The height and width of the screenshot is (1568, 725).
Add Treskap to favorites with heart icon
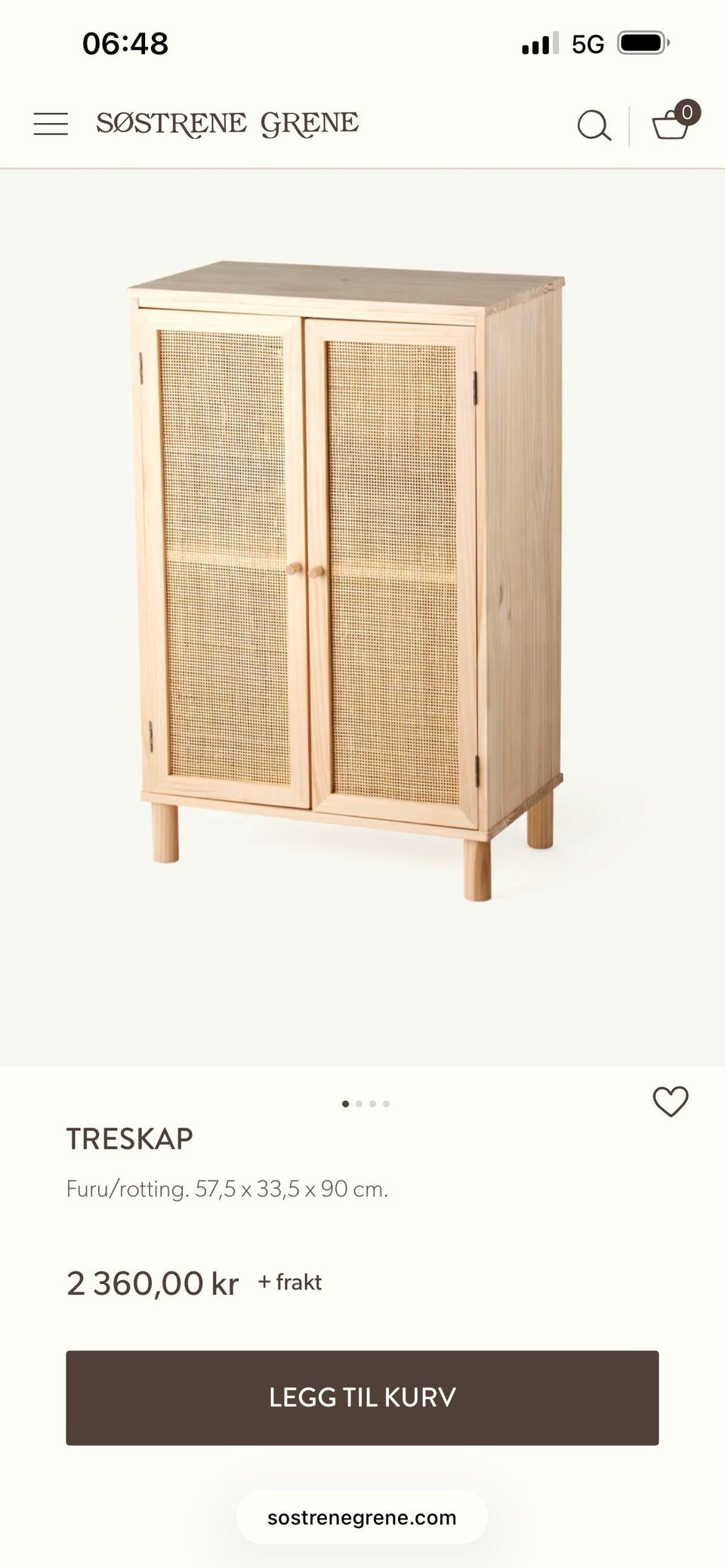671,1101
